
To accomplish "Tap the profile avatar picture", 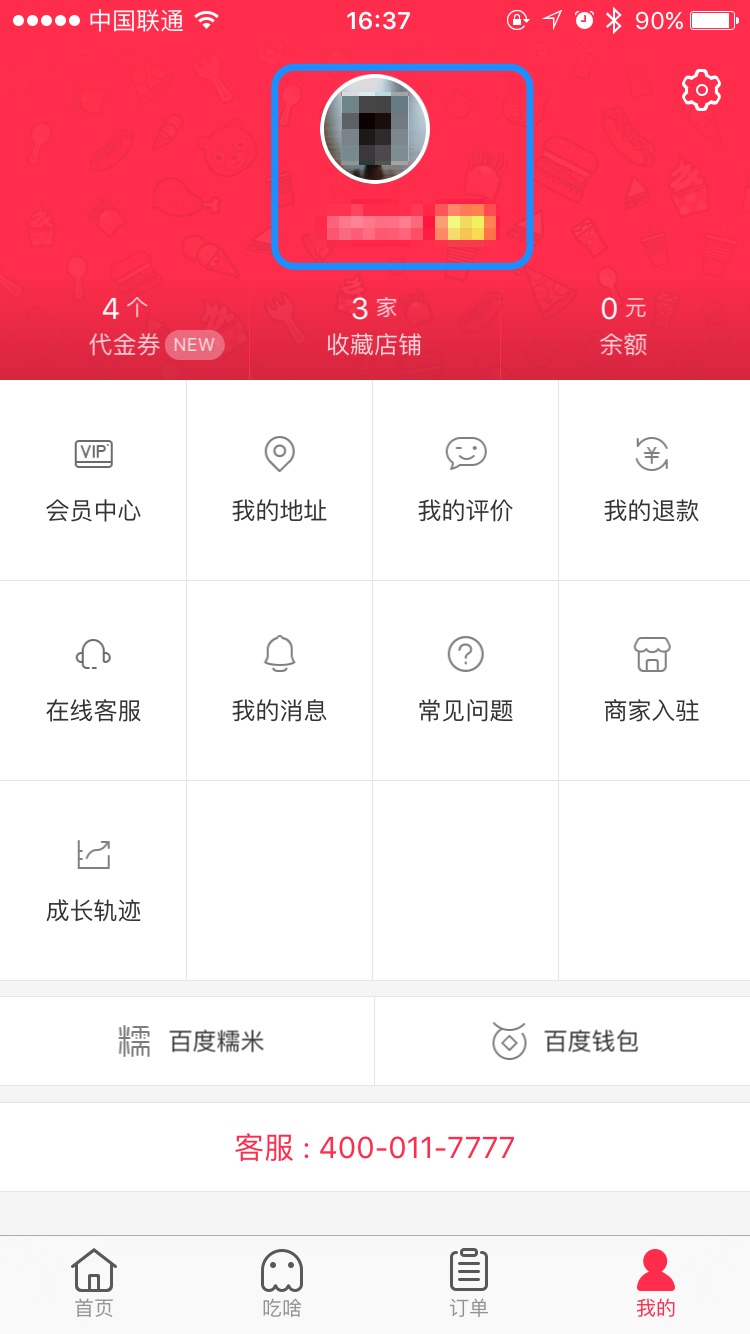I will [375, 130].
